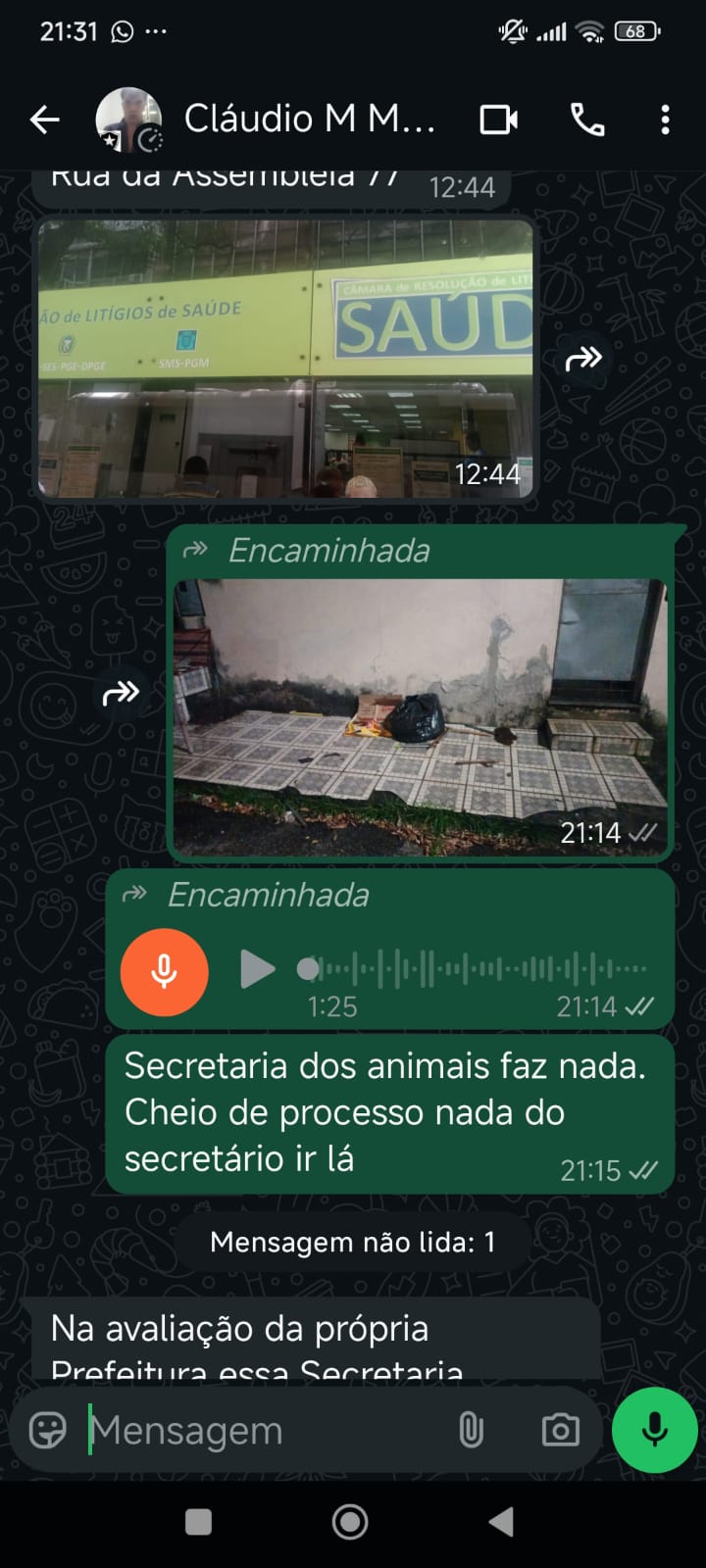The height and width of the screenshot is (1568, 706).
Task: Open Cláudio M M's contact info
Action: pyautogui.click(x=309, y=120)
